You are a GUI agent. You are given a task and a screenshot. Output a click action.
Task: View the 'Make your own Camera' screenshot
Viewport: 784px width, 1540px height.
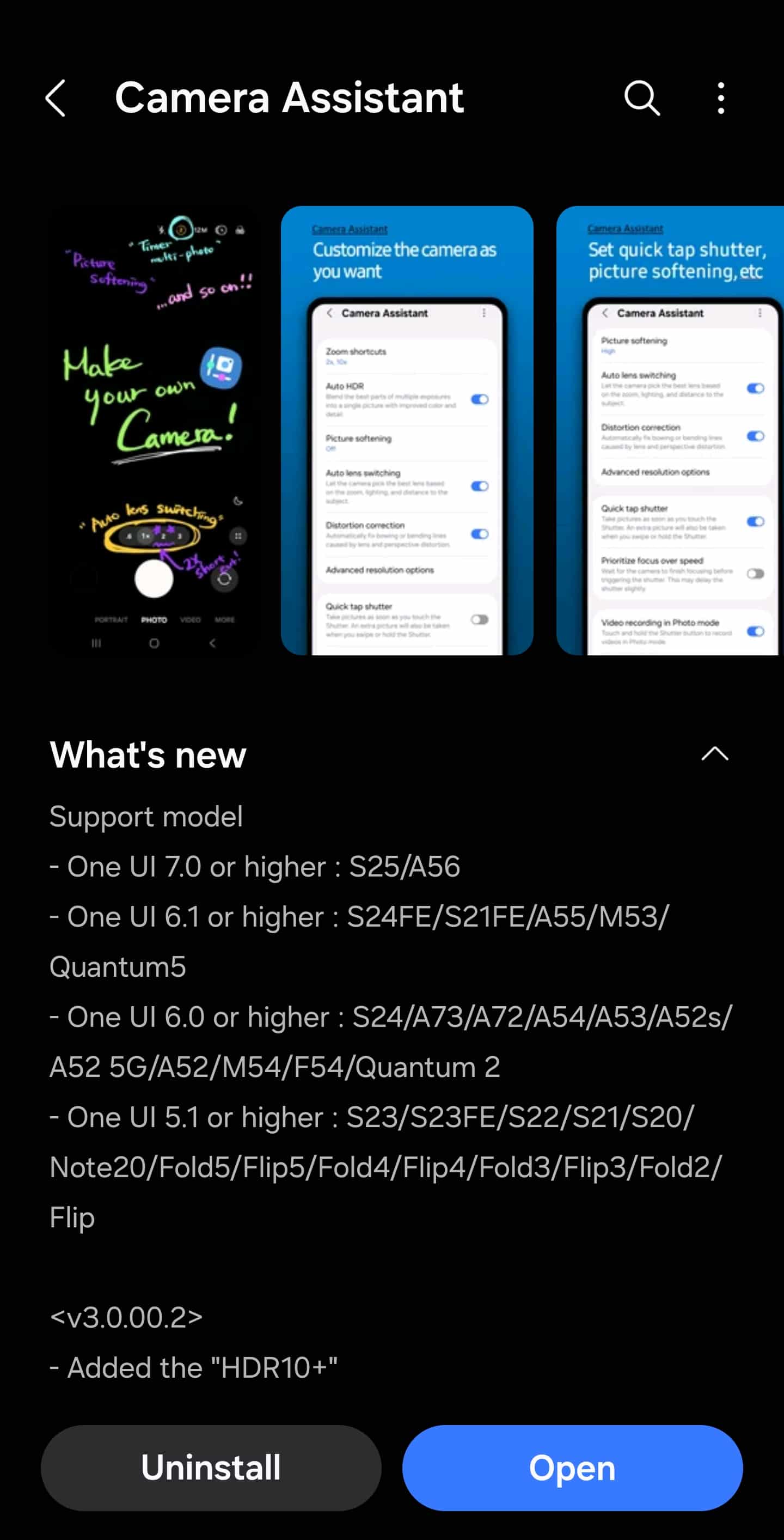coord(155,430)
